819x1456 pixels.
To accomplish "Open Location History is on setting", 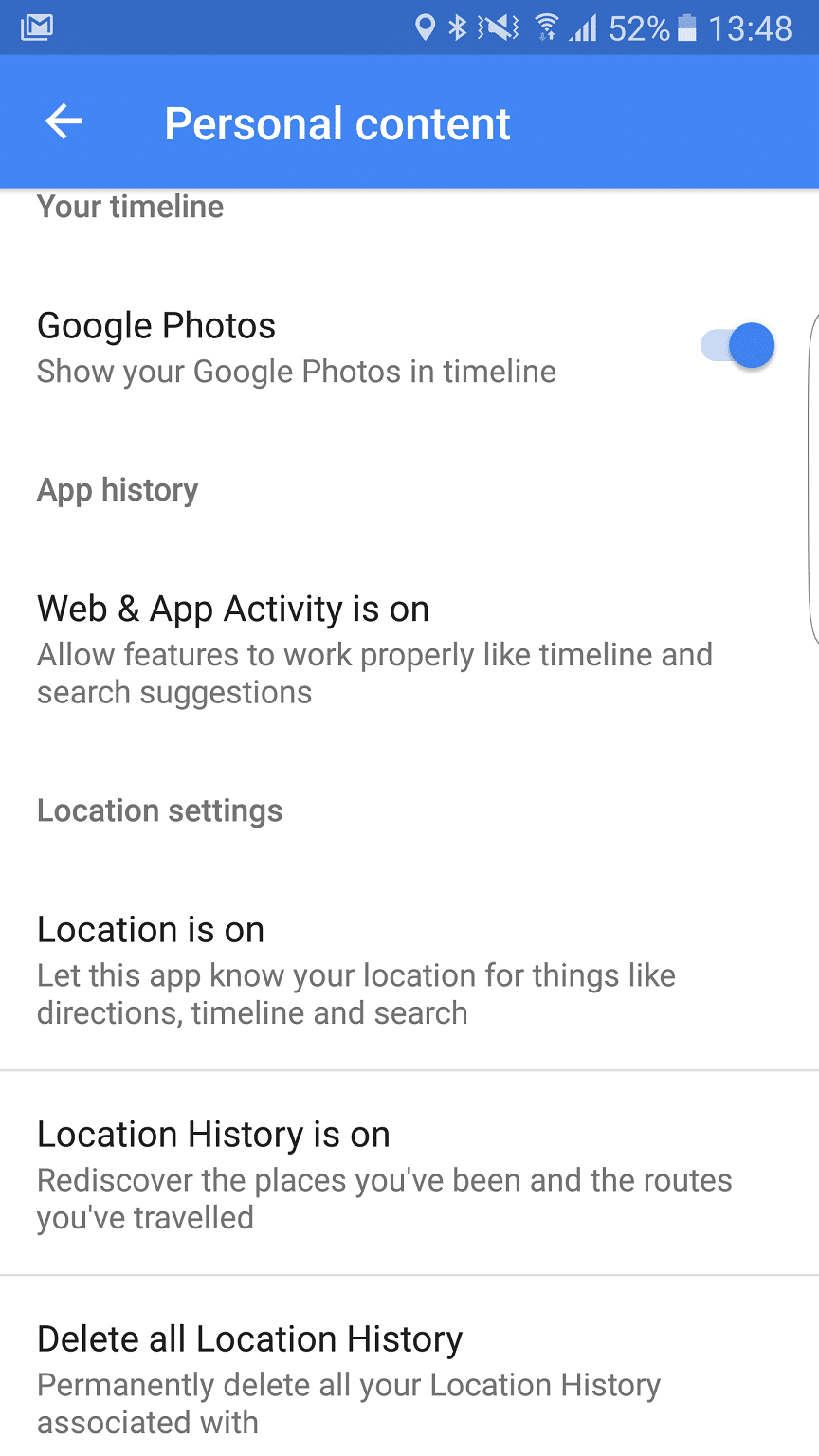I will click(x=409, y=1174).
